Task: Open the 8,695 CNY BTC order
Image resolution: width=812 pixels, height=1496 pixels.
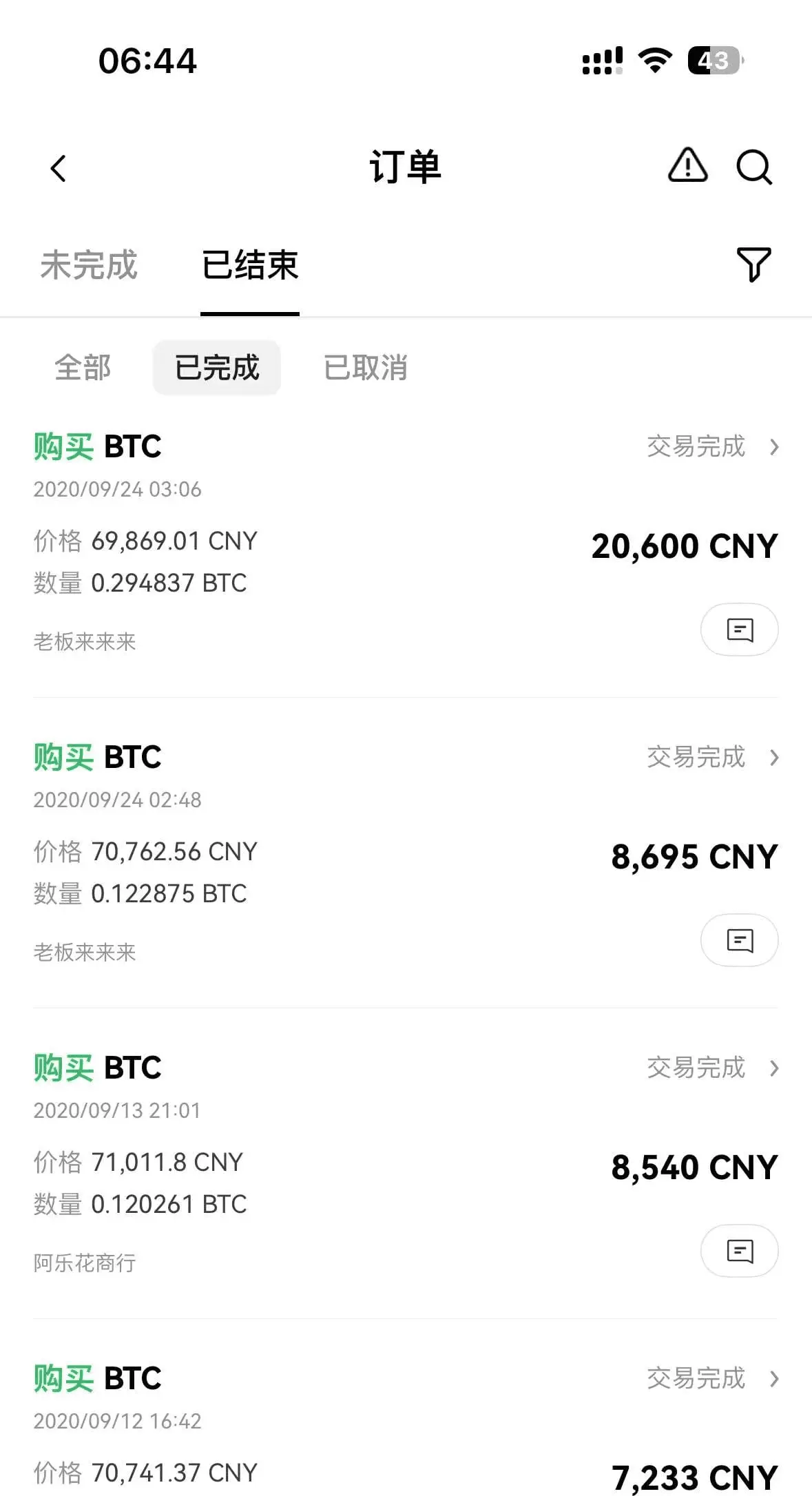Action: (x=406, y=853)
